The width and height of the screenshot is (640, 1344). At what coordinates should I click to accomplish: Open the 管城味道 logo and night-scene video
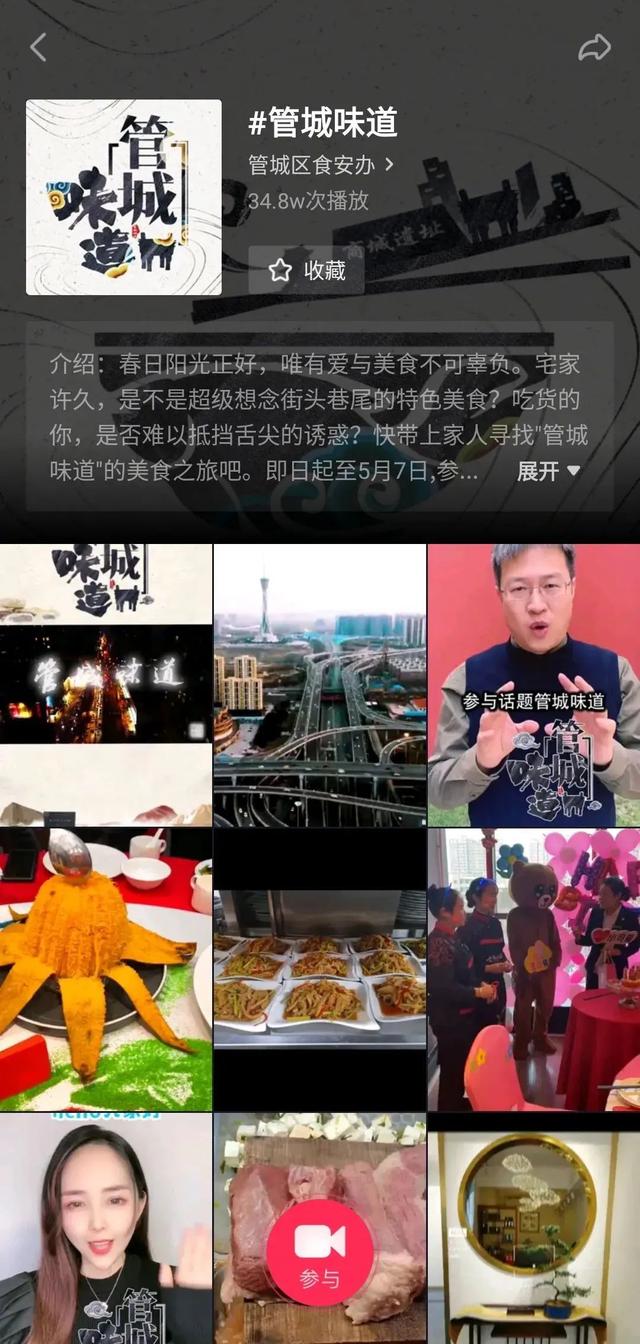tap(106, 685)
